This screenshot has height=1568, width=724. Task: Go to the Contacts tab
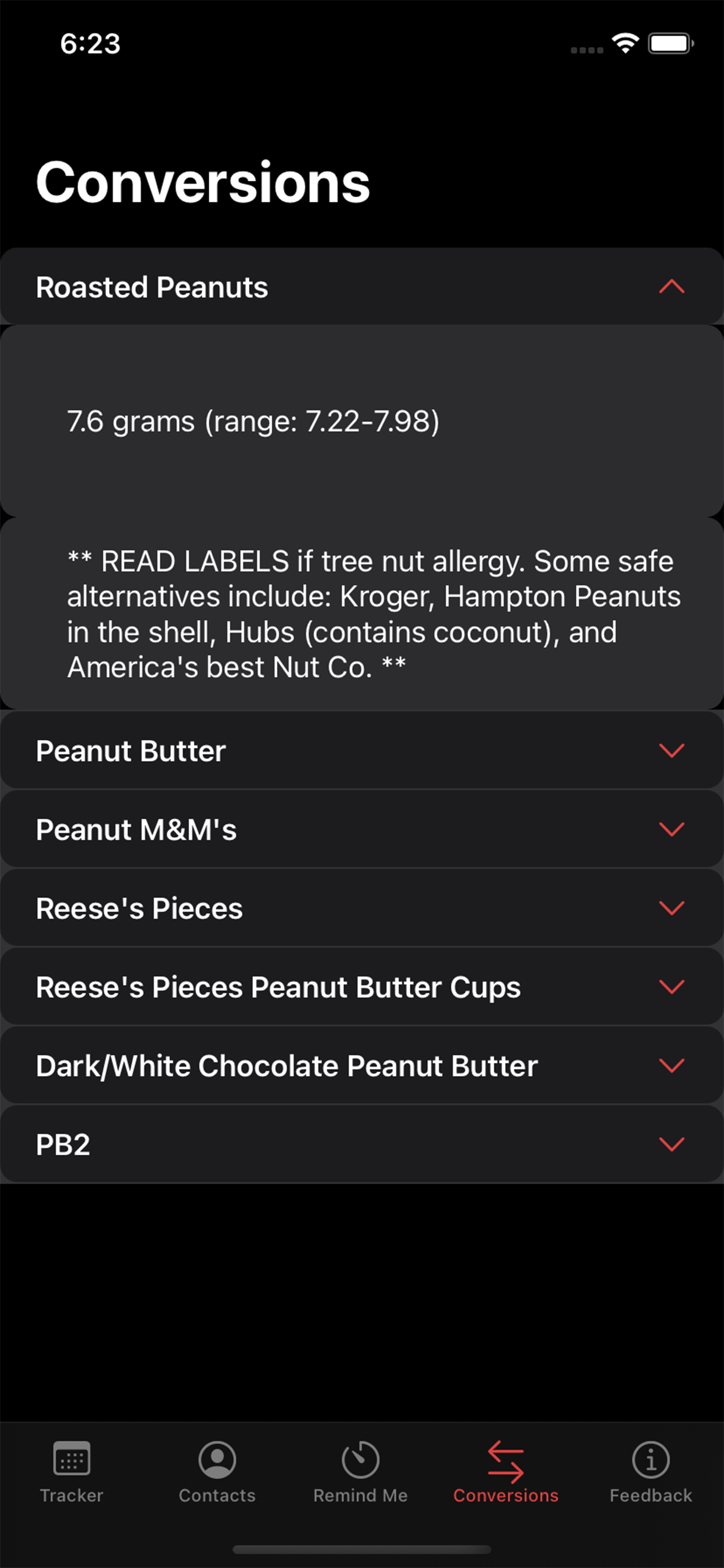coord(217,1472)
